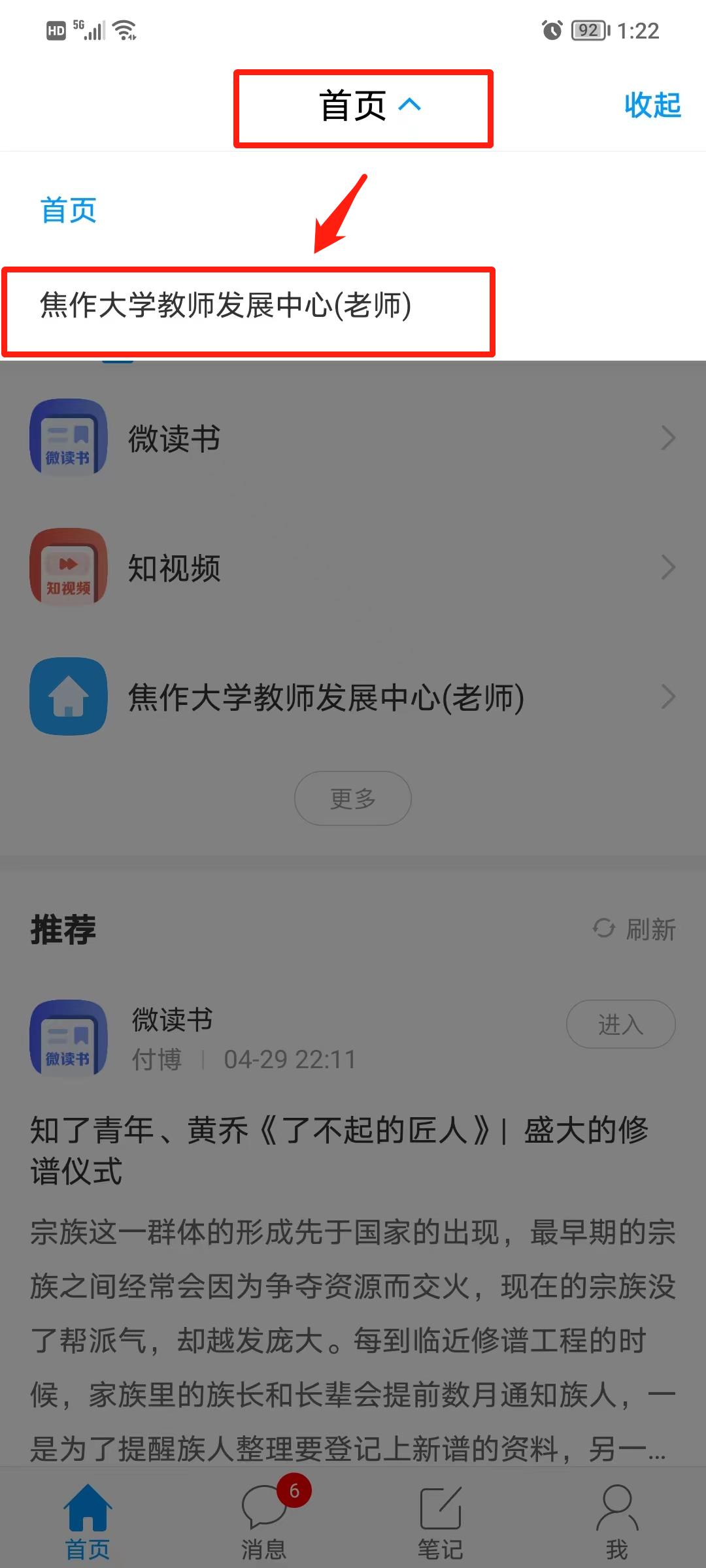Switch to the 首页 bottom tab
Screen dimensions: 706x1568
(88, 1522)
